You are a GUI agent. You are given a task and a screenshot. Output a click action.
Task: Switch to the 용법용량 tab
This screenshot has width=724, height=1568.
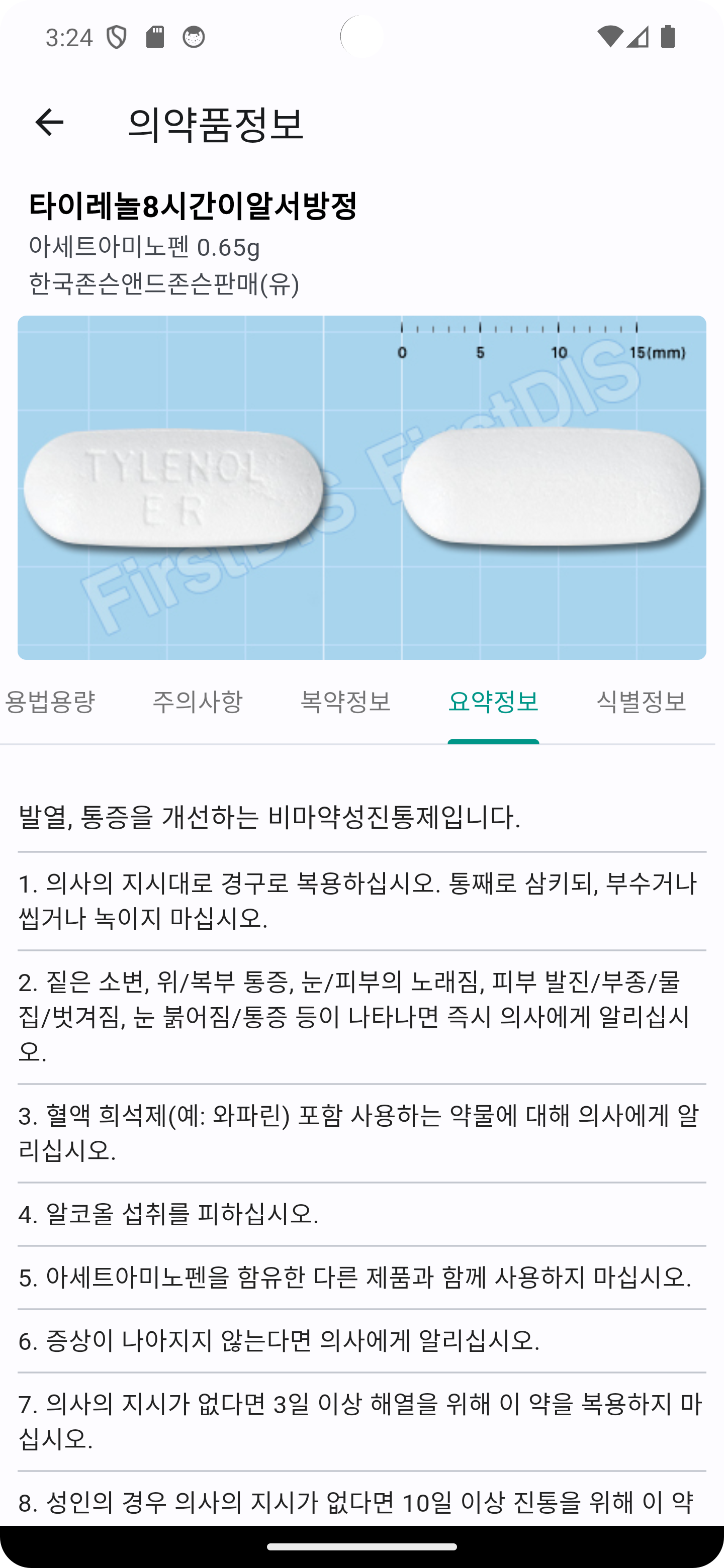(50, 702)
